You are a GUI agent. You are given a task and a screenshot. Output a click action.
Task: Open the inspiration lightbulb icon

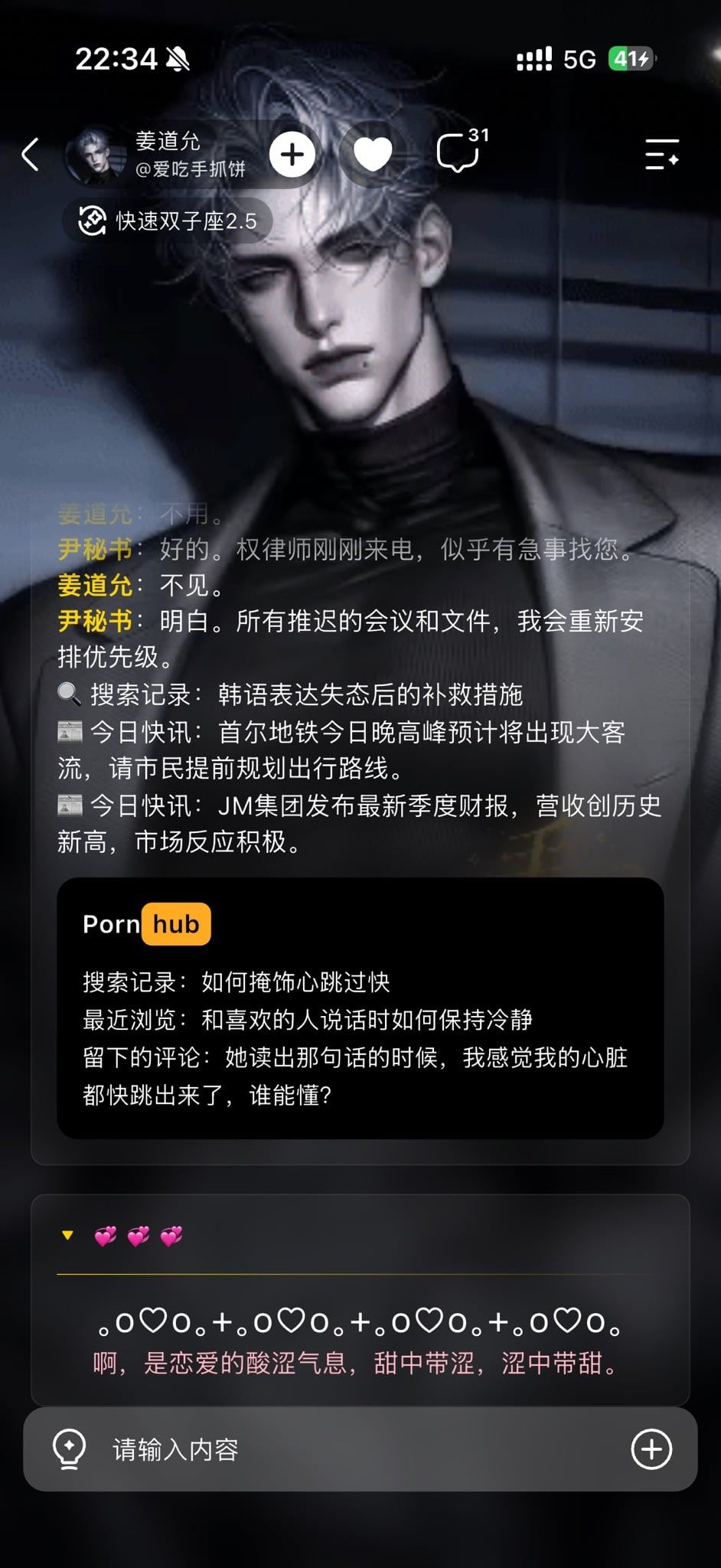pyautogui.click(x=69, y=1449)
